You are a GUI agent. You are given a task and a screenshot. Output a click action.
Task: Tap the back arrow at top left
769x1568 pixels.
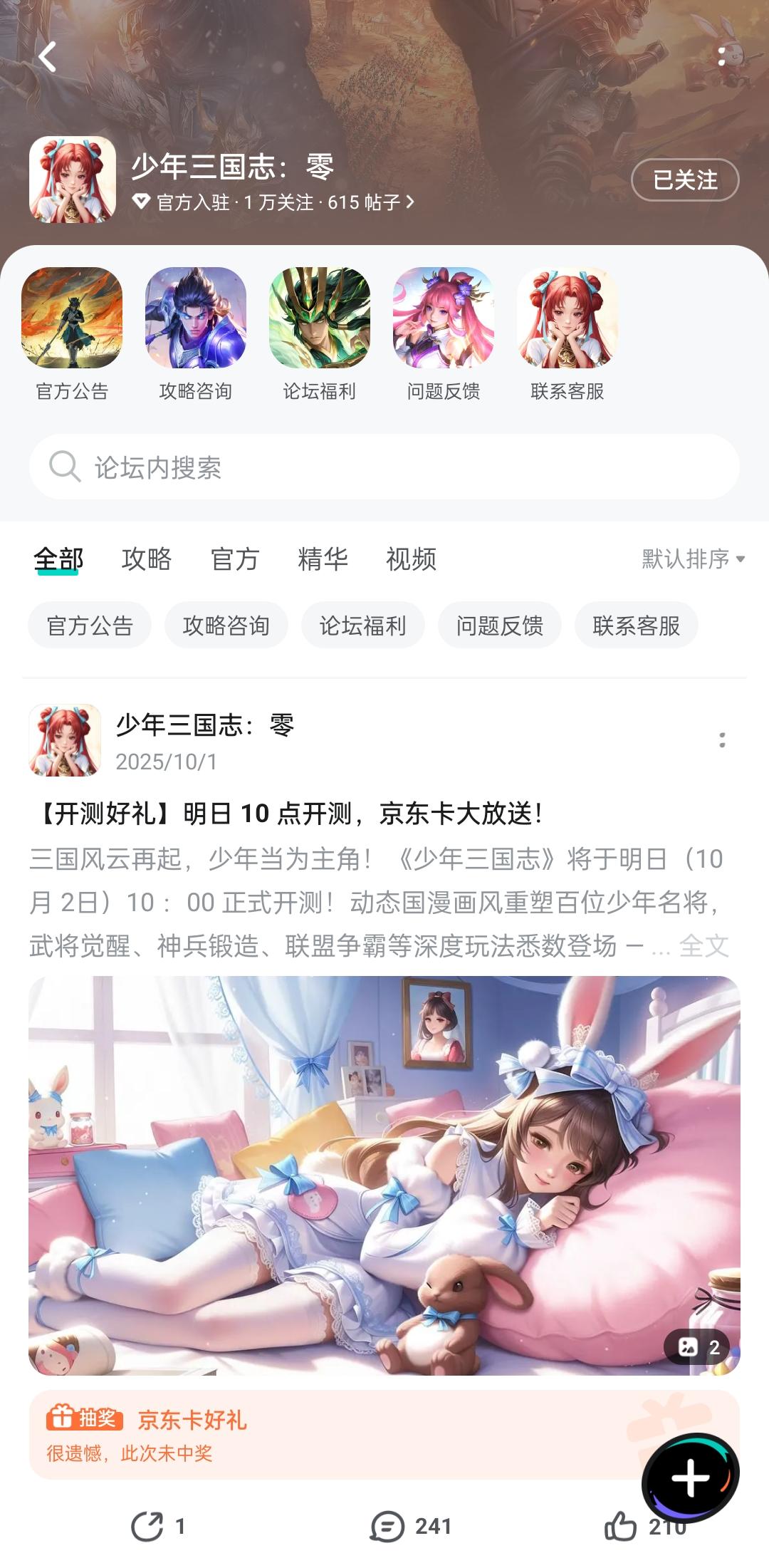pyautogui.click(x=47, y=58)
